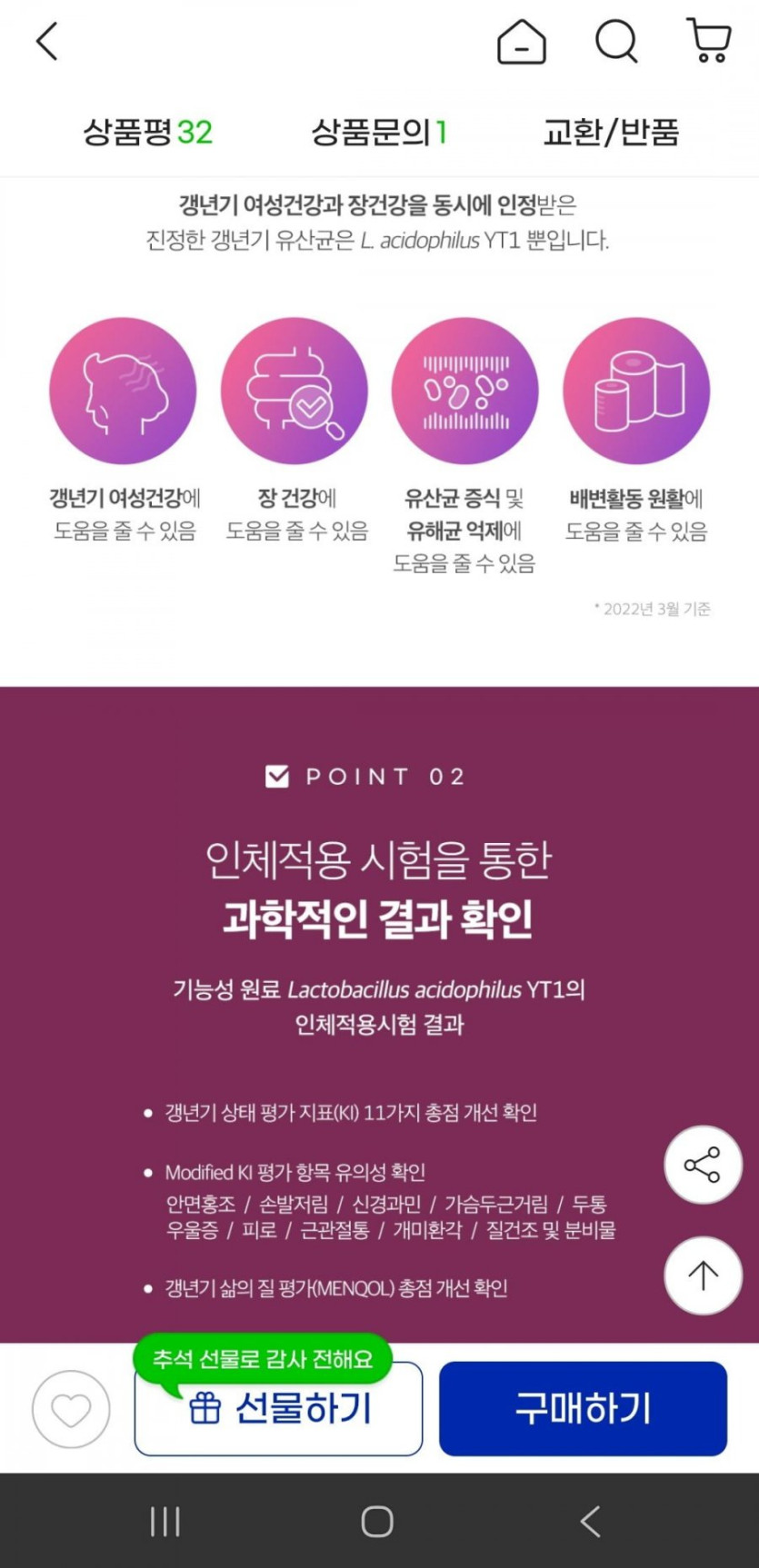Share this product
Viewport: 759px width, 1568px height.
tap(703, 1165)
